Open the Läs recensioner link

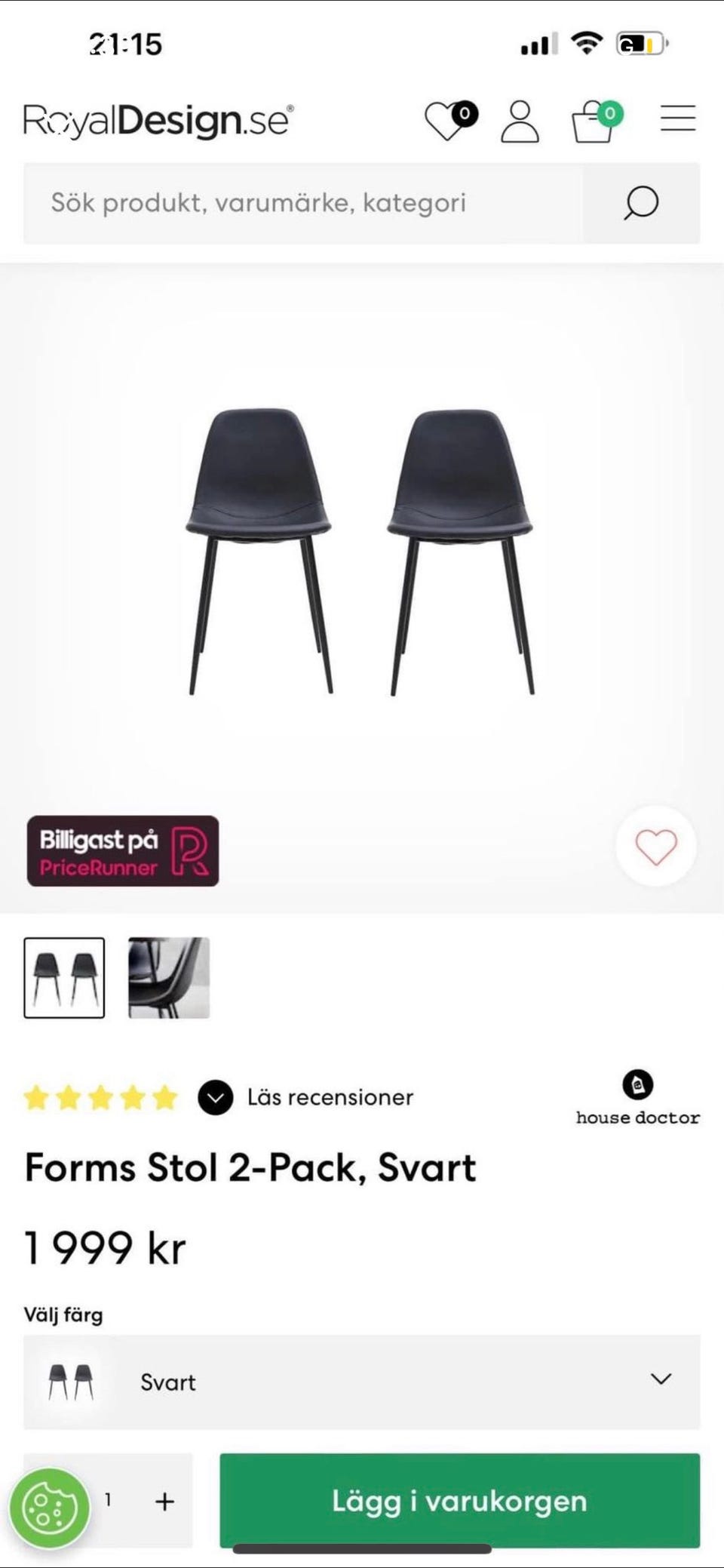pyautogui.click(x=330, y=1097)
